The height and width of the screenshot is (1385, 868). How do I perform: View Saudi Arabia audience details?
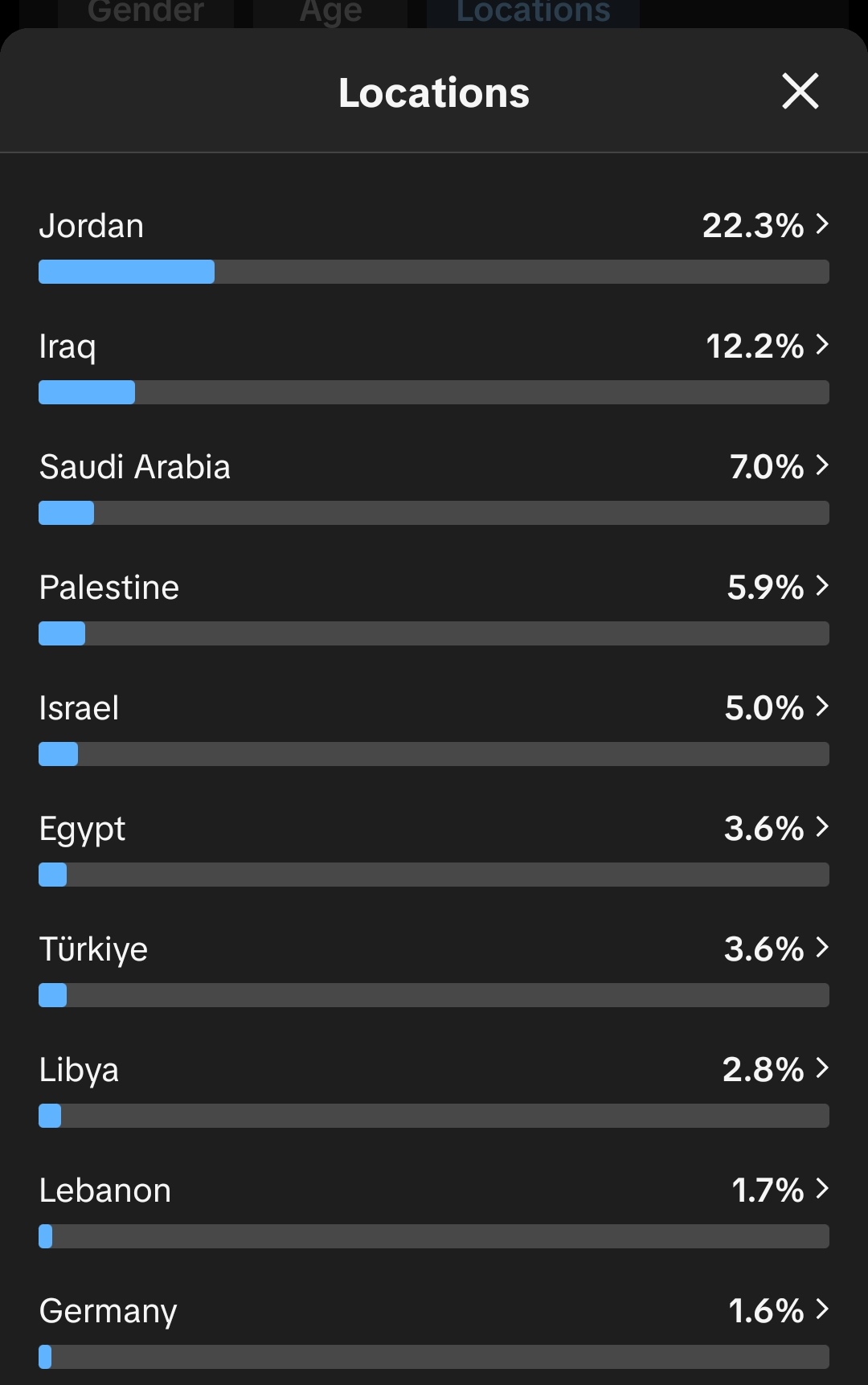point(434,487)
